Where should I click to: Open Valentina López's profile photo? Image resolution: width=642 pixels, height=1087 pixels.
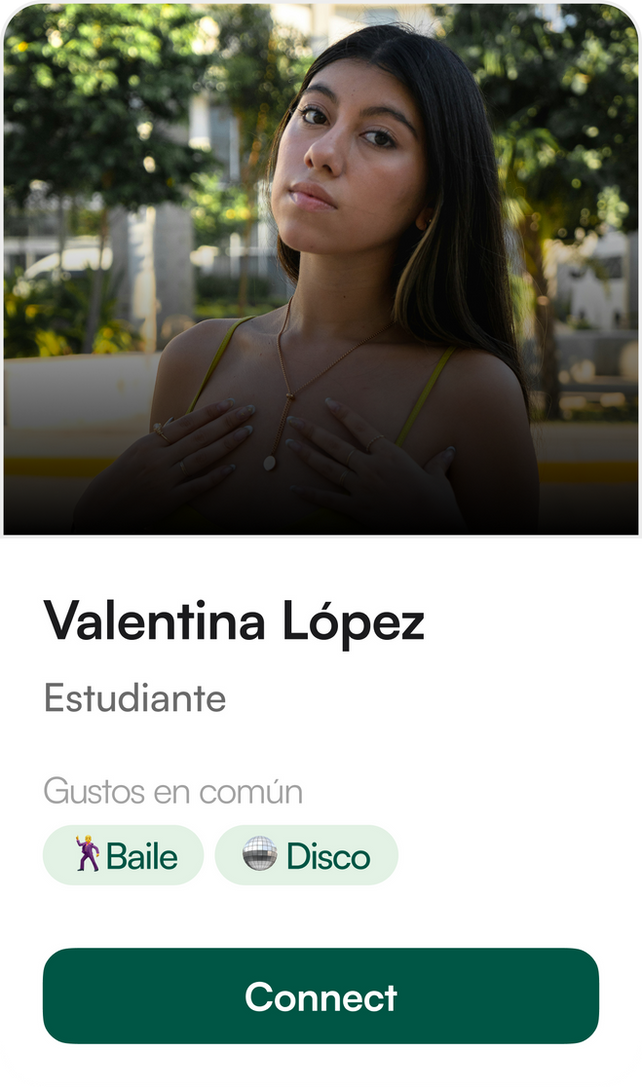[x=320, y=270]
